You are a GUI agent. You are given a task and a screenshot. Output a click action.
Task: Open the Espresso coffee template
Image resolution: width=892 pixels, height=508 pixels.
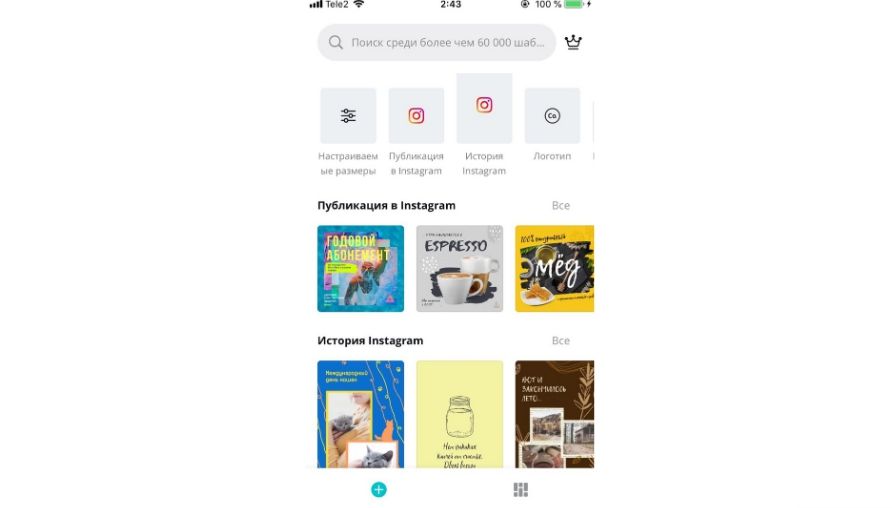click(x=459, y=268)
